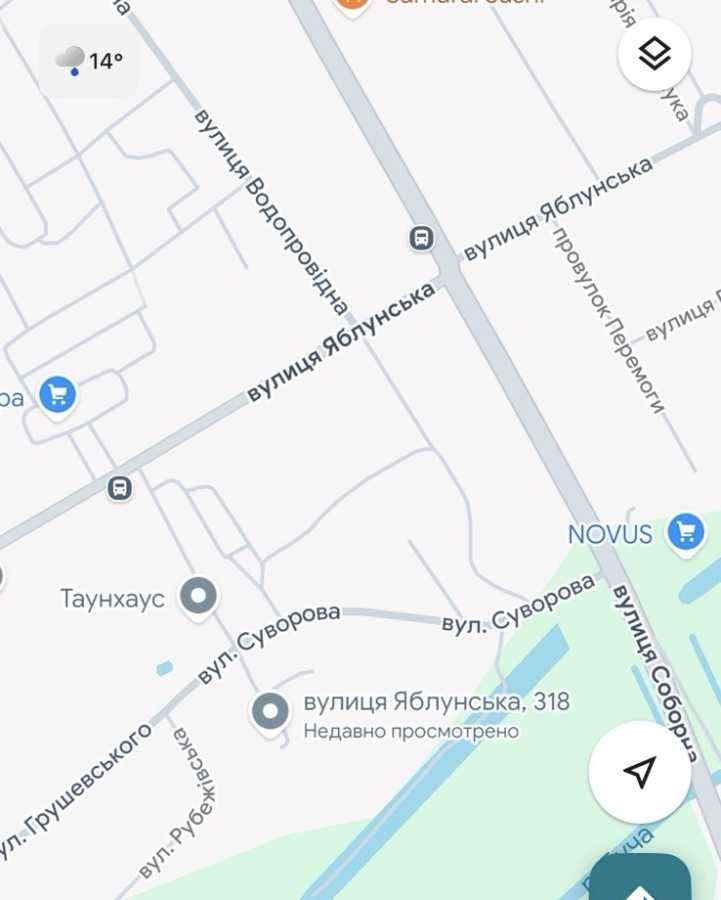Open the map layers selector
This screenshot has width=721, height=900.
655,55
